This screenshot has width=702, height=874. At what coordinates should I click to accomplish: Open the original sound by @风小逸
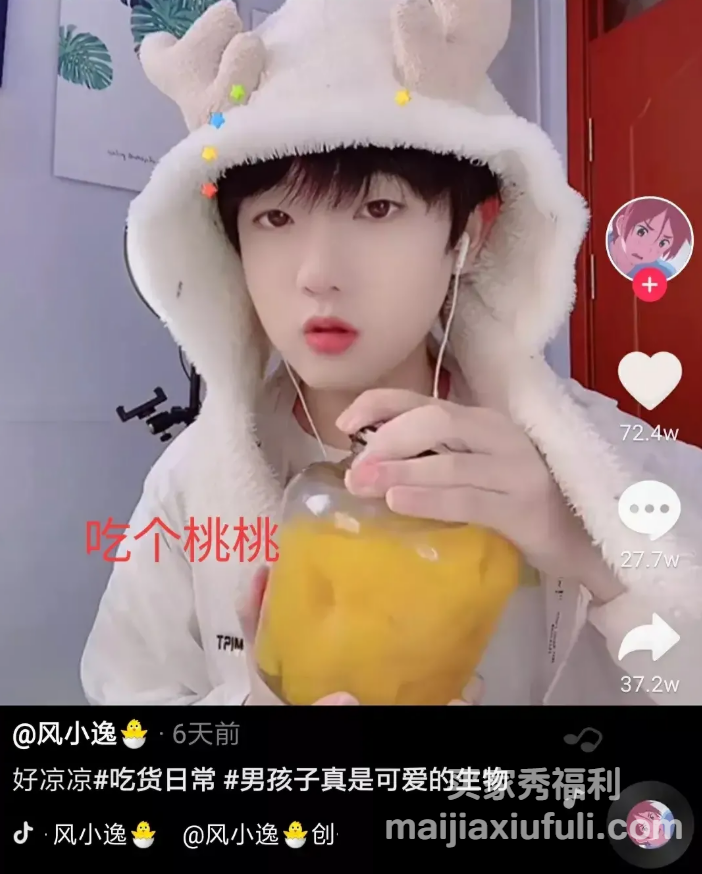click(x=260, y=833)
